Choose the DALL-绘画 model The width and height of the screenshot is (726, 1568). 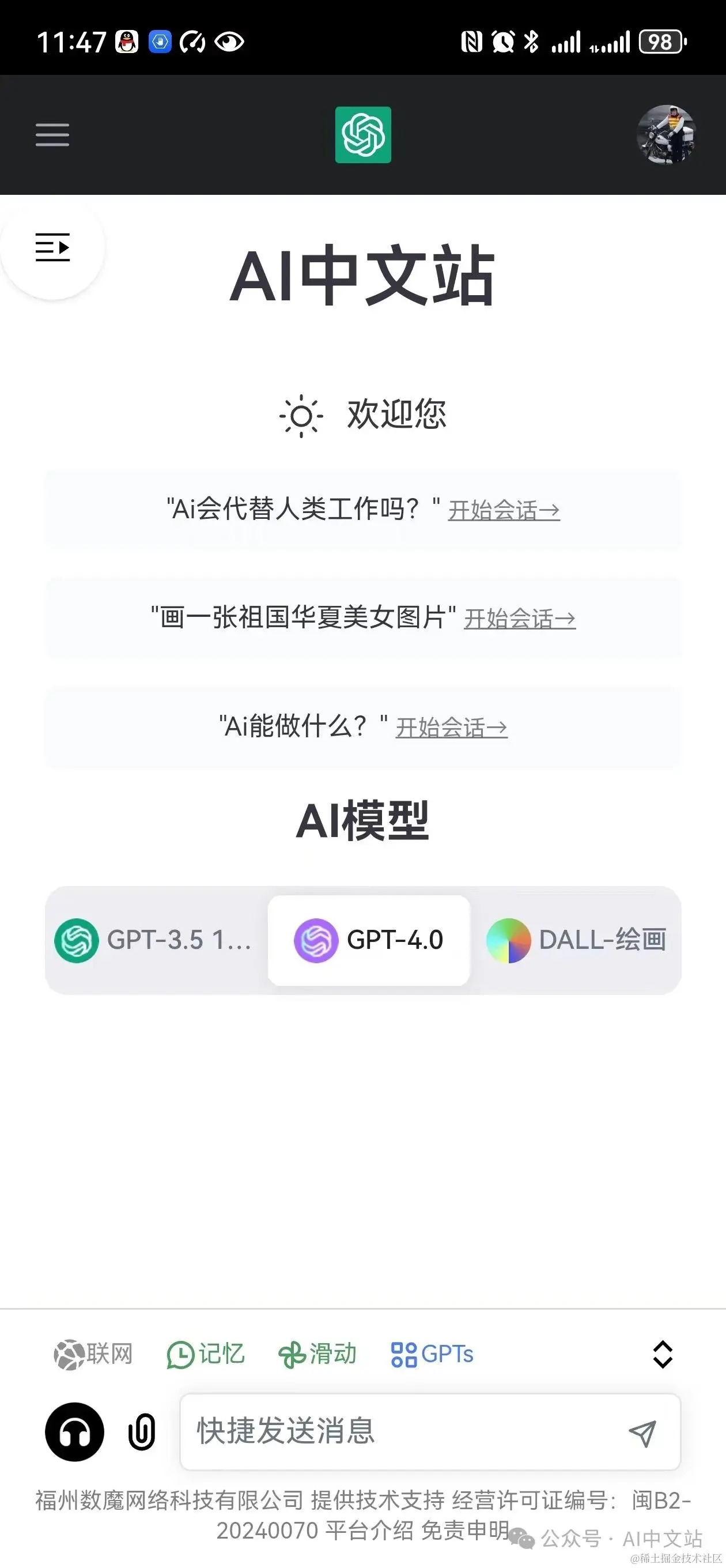[x=576, y=940]
